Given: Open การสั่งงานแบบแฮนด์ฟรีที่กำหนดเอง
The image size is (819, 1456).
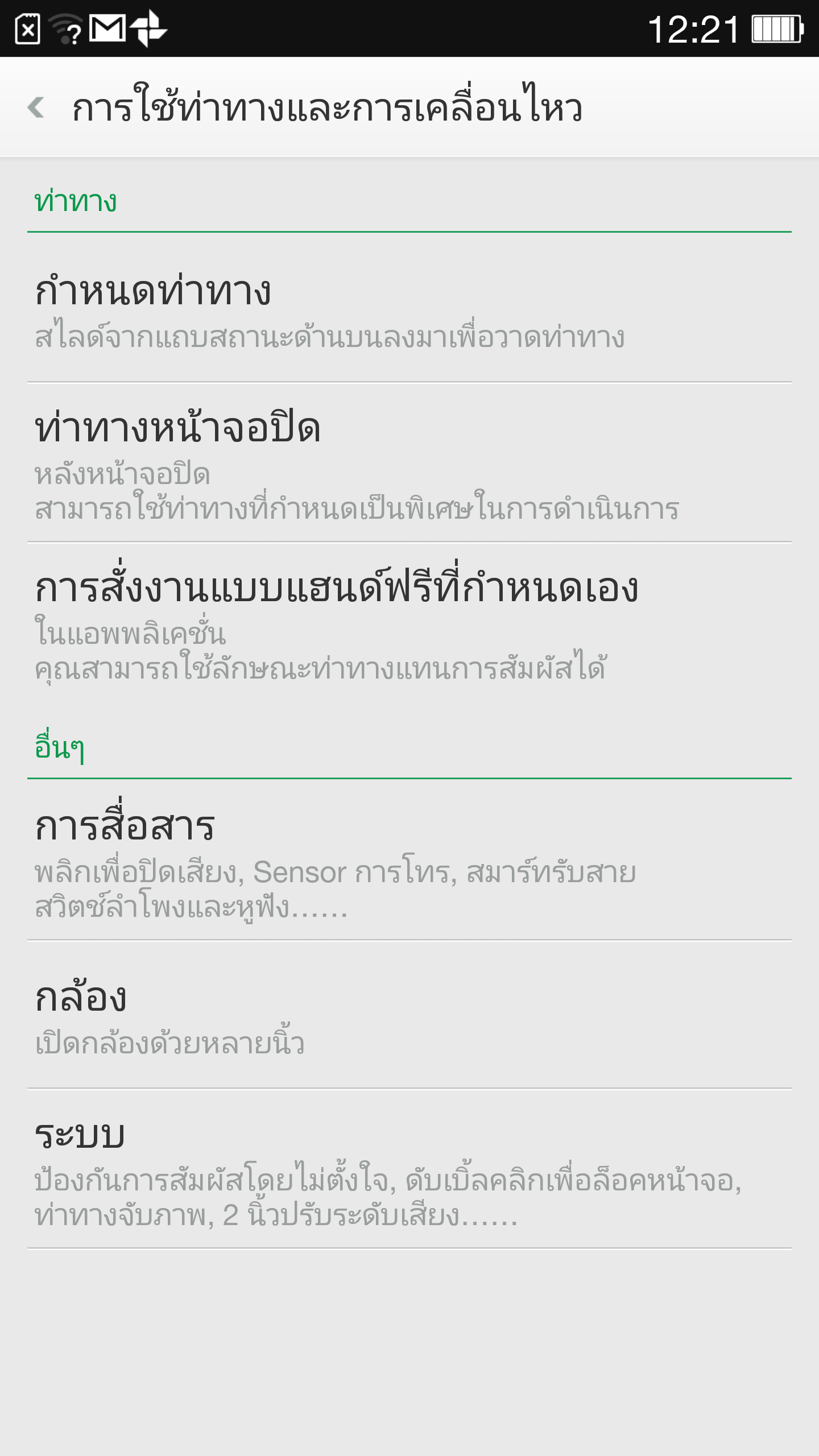Looking at the screenshot, I should (409, 623).
